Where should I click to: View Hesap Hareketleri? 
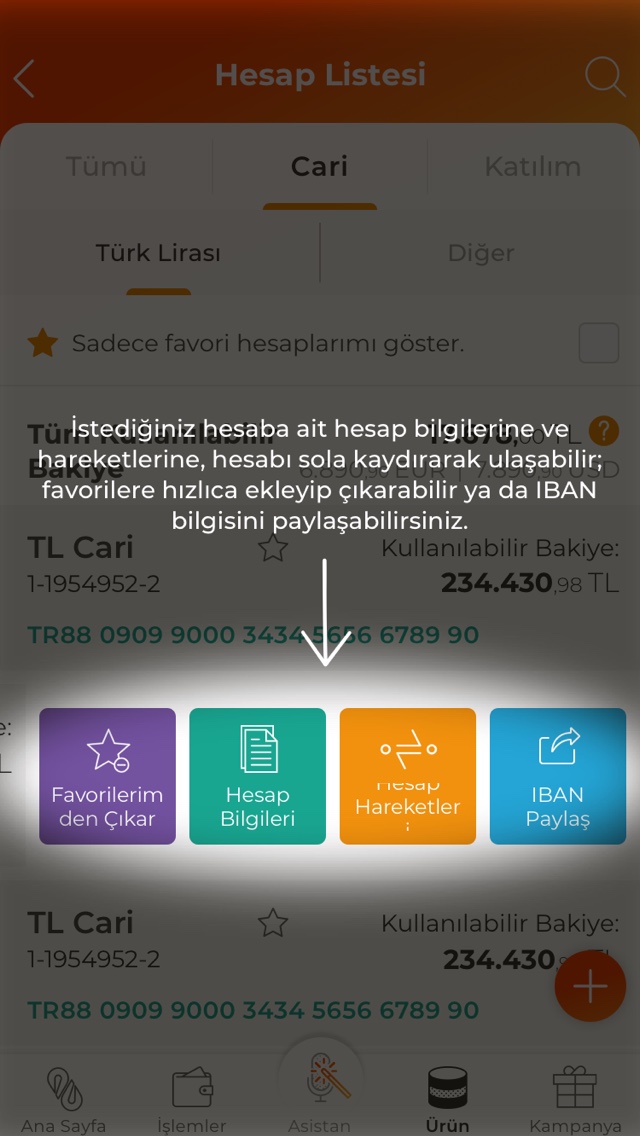(x=408, y=776)
